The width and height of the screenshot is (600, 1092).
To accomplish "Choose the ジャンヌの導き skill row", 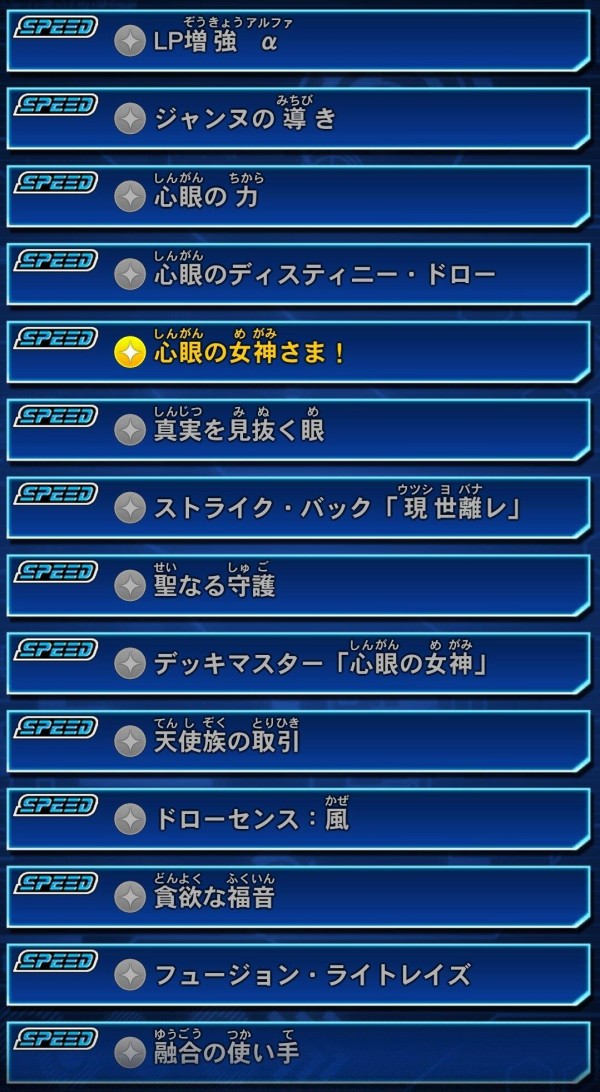I will click(300, 119).
